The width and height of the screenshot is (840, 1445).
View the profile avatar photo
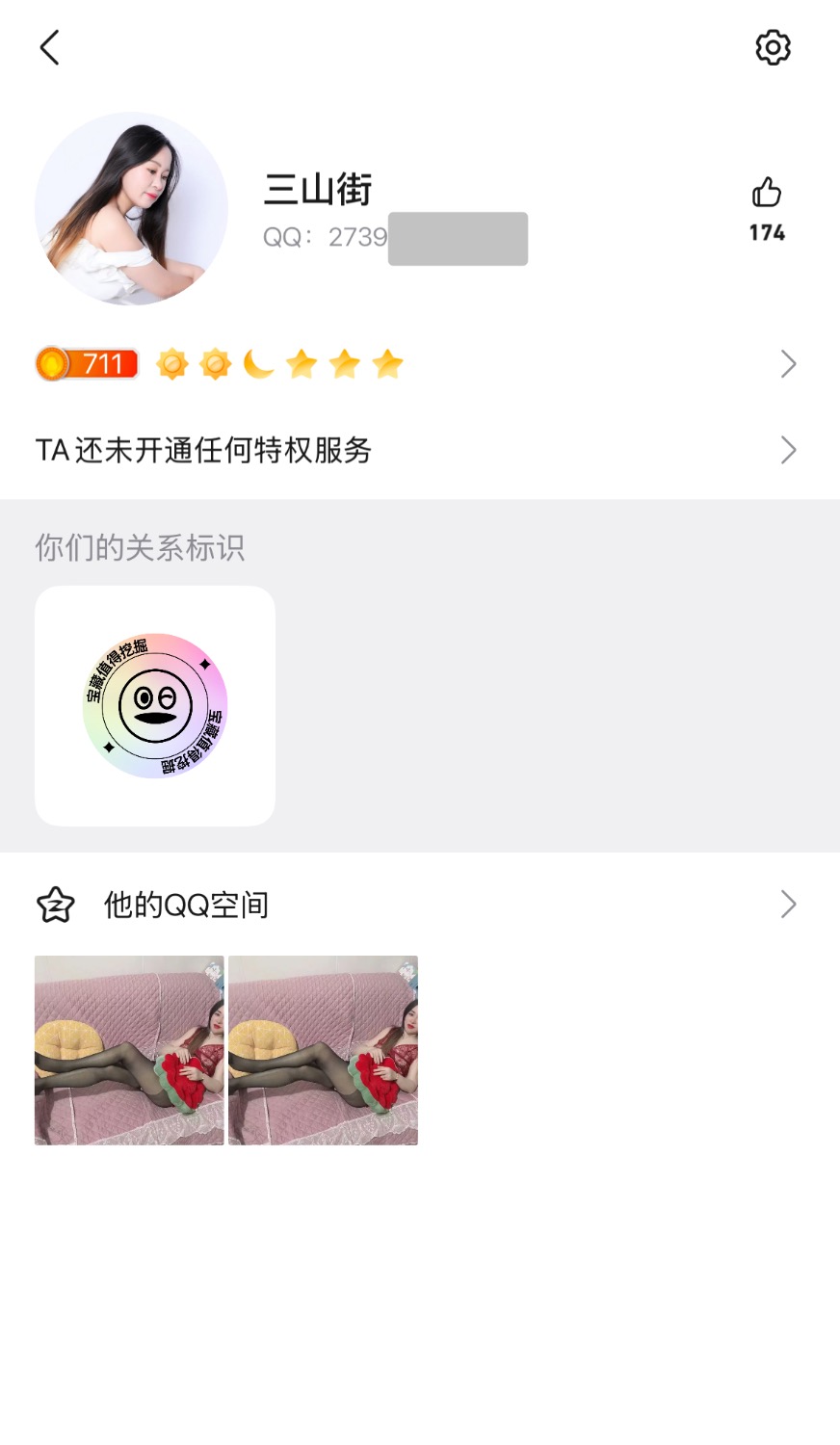coord(132,209)
